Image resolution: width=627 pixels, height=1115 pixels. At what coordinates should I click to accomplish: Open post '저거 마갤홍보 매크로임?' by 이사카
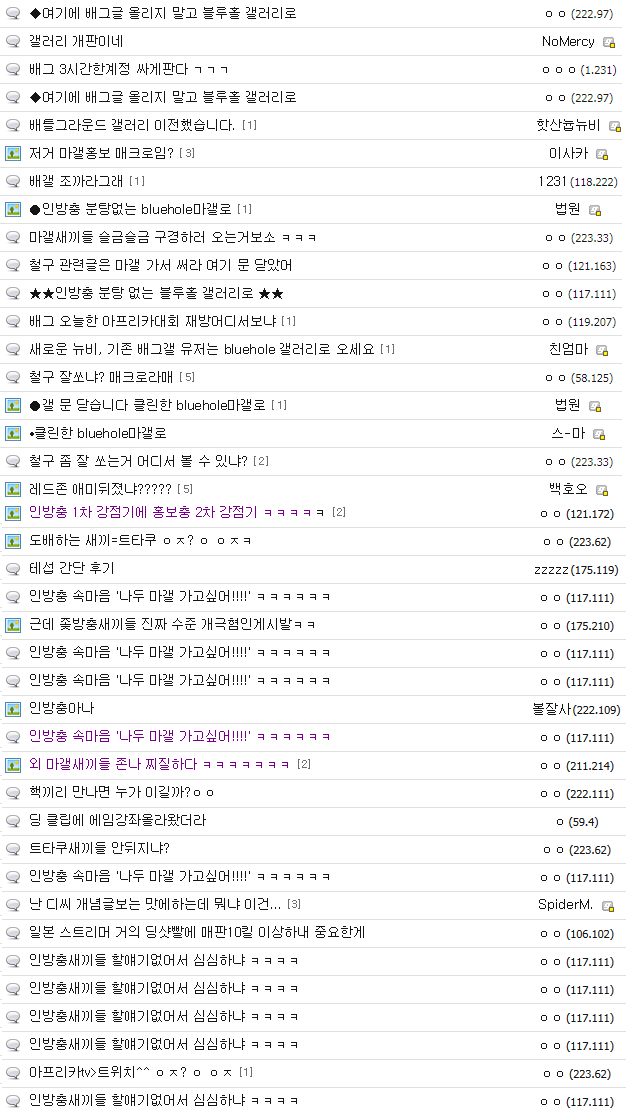pos(101,153)
